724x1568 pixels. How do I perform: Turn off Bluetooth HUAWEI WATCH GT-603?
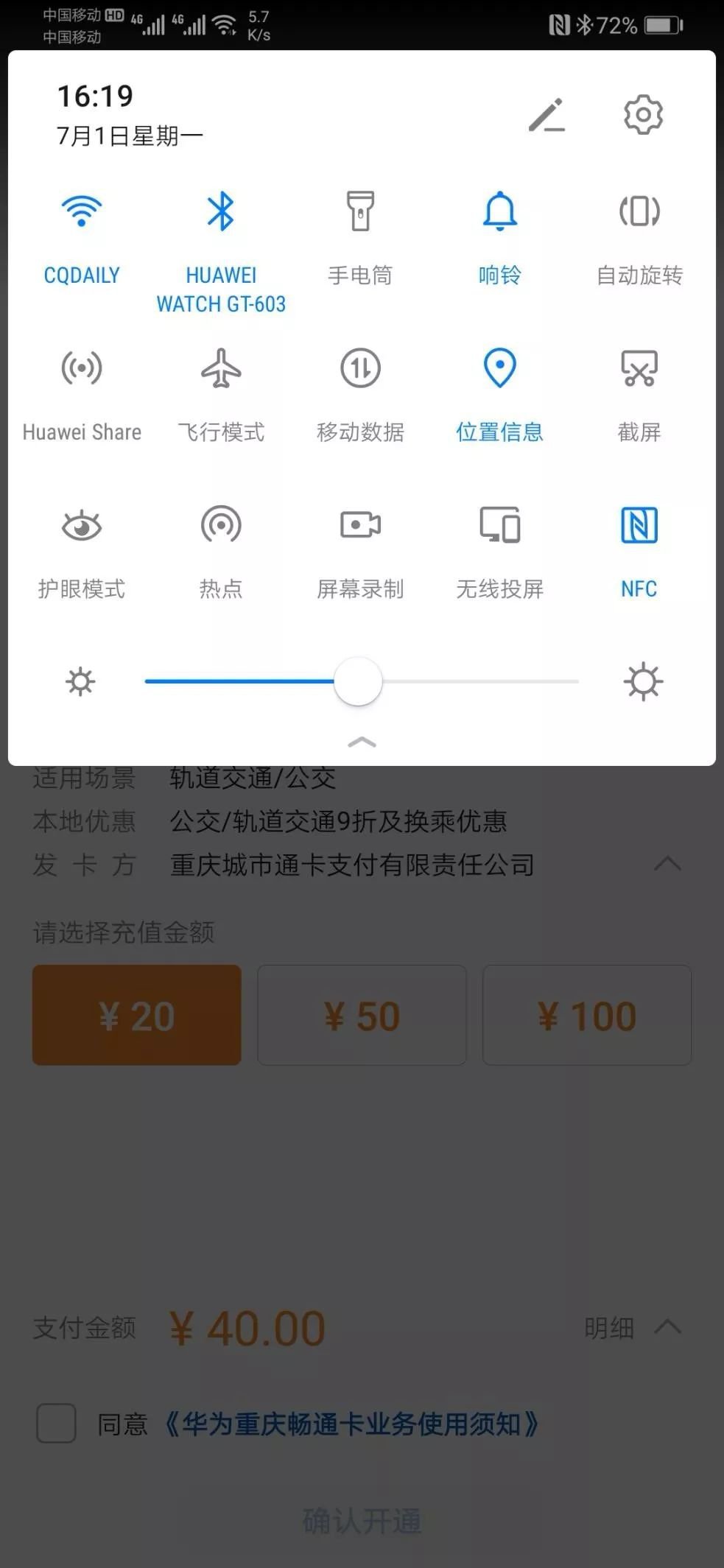221,212
